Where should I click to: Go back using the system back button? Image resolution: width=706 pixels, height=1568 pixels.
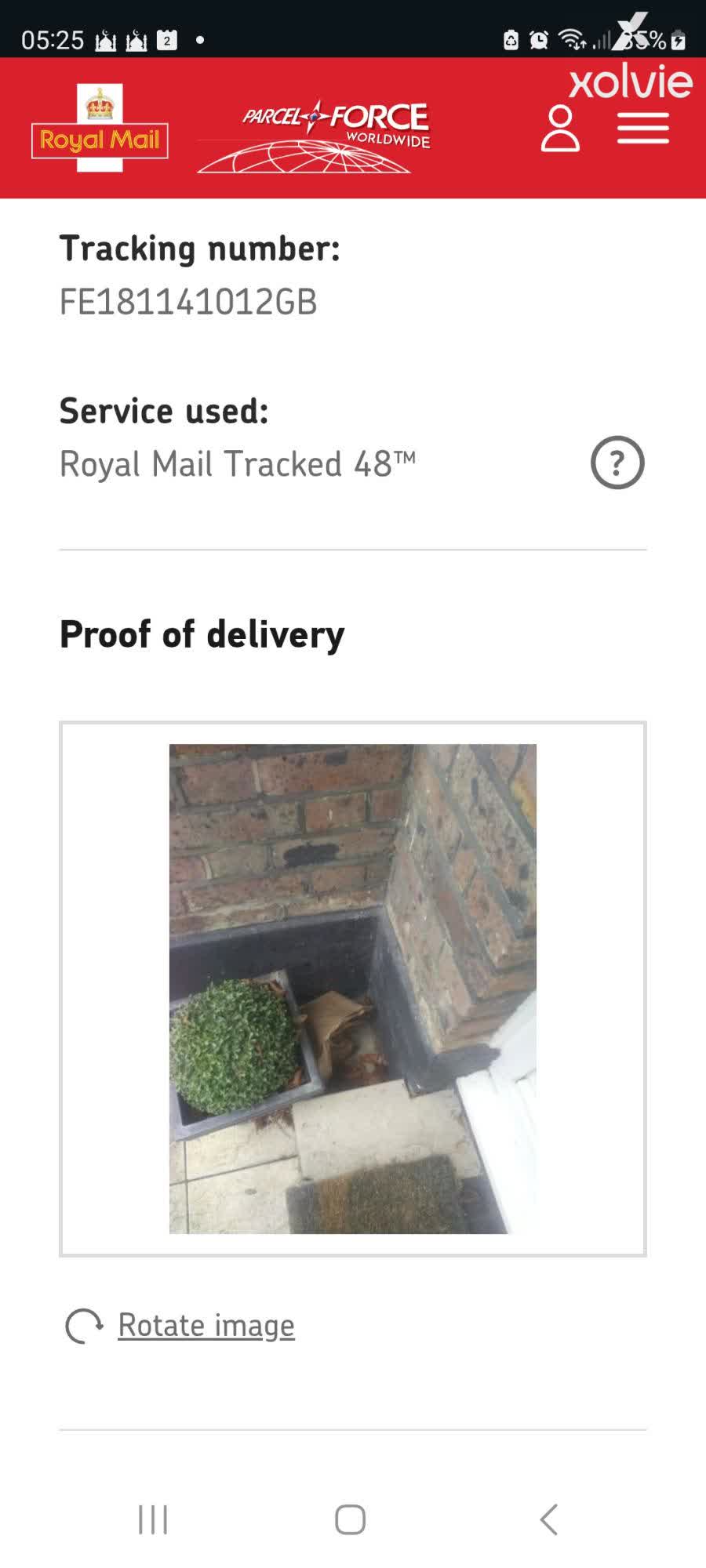pyautogui.click(x=549, y=1519)
